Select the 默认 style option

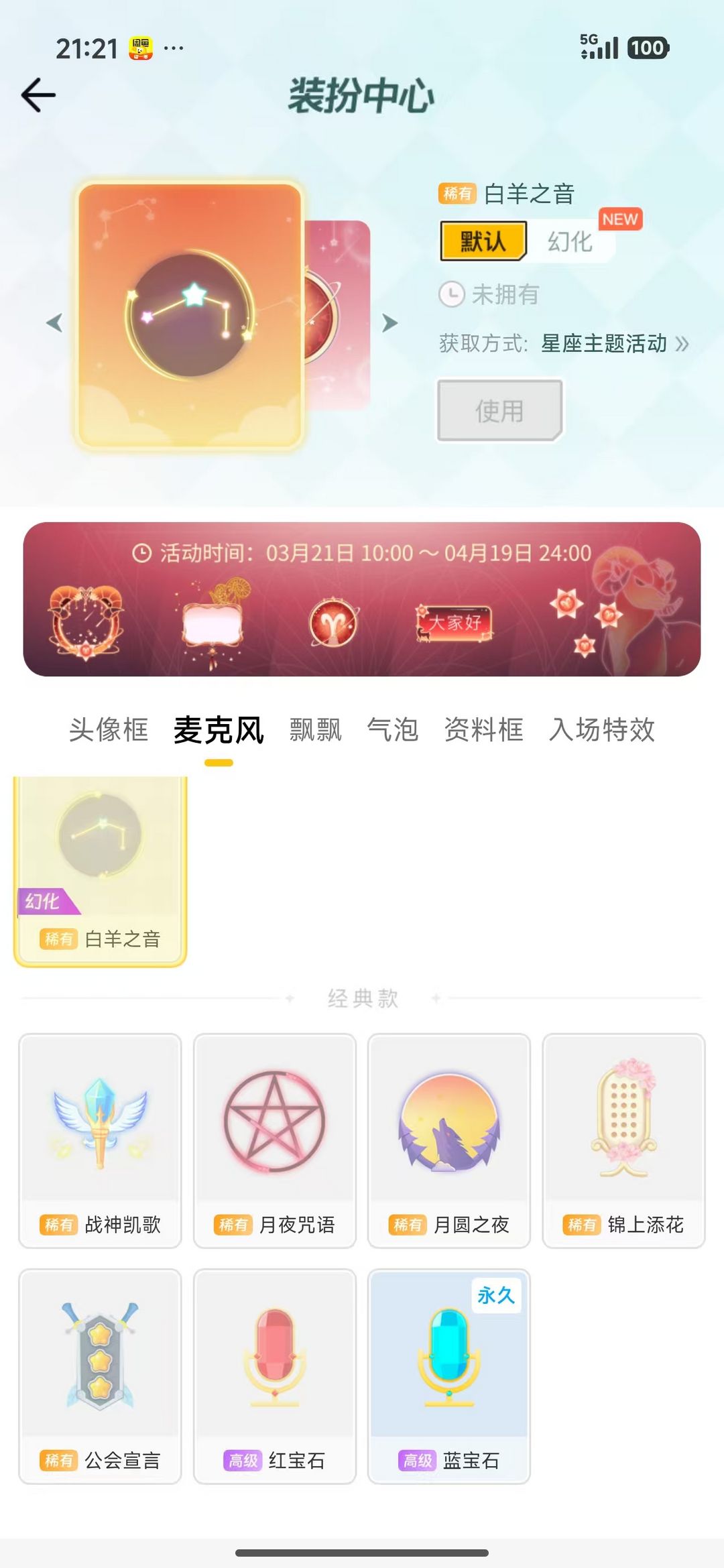483,241
